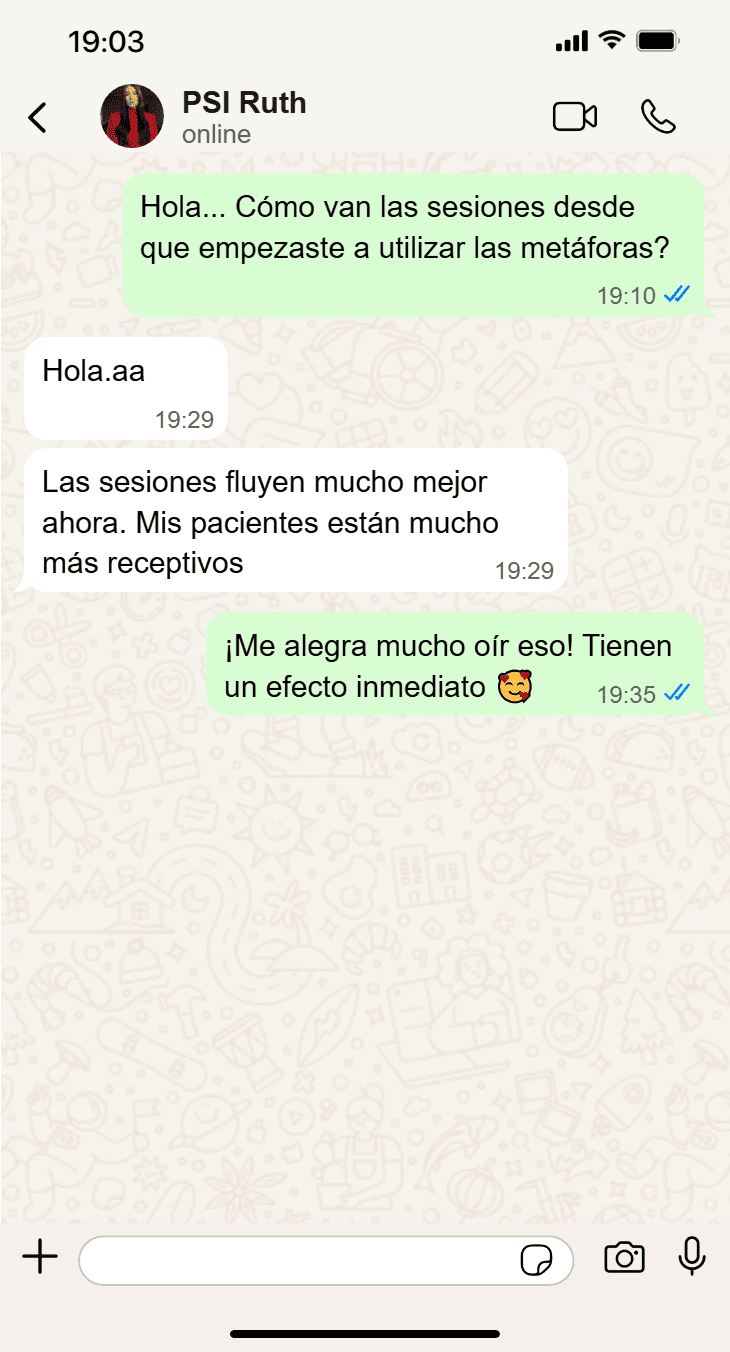Open PSI Ruth's contact info
Viewport: 730px width, 1352px height.
click(243, 116)
